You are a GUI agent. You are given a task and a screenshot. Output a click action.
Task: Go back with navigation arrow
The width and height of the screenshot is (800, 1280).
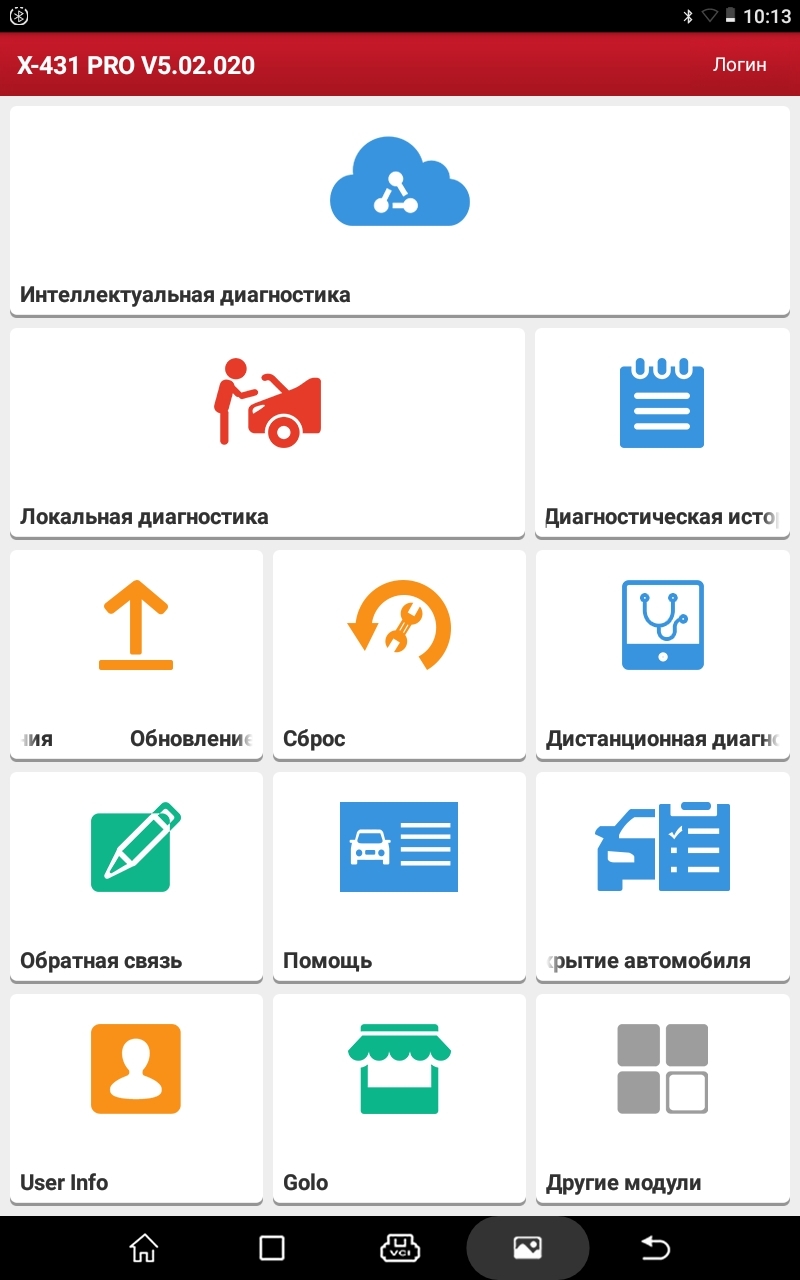pos(655,1247)
